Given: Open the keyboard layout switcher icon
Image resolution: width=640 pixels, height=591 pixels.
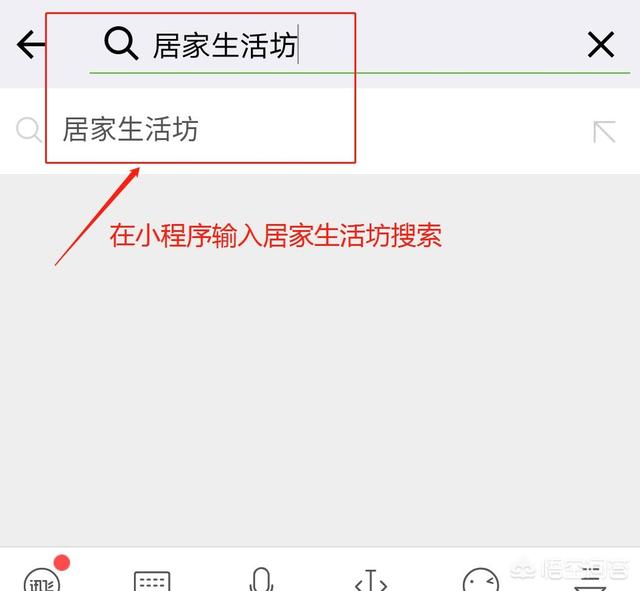Looking at the screenshot, I should pos(152,581).
